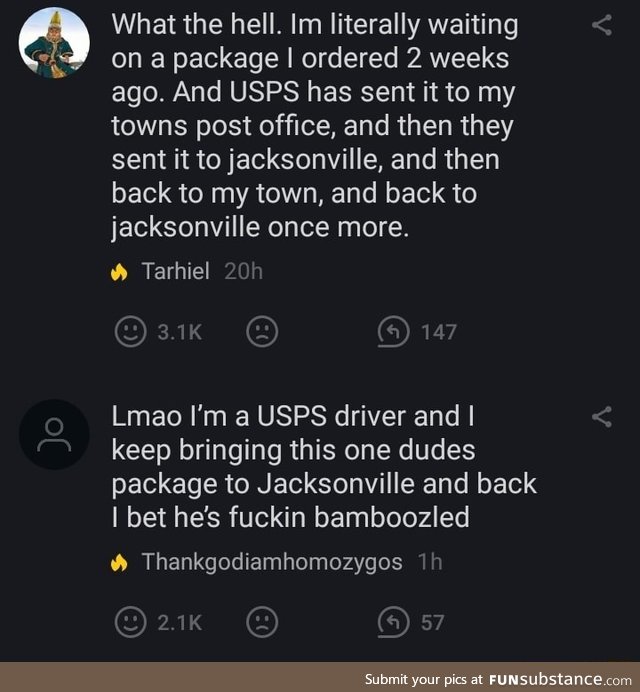Open Tarhiel's profile avatar

[x=54, y=45]
